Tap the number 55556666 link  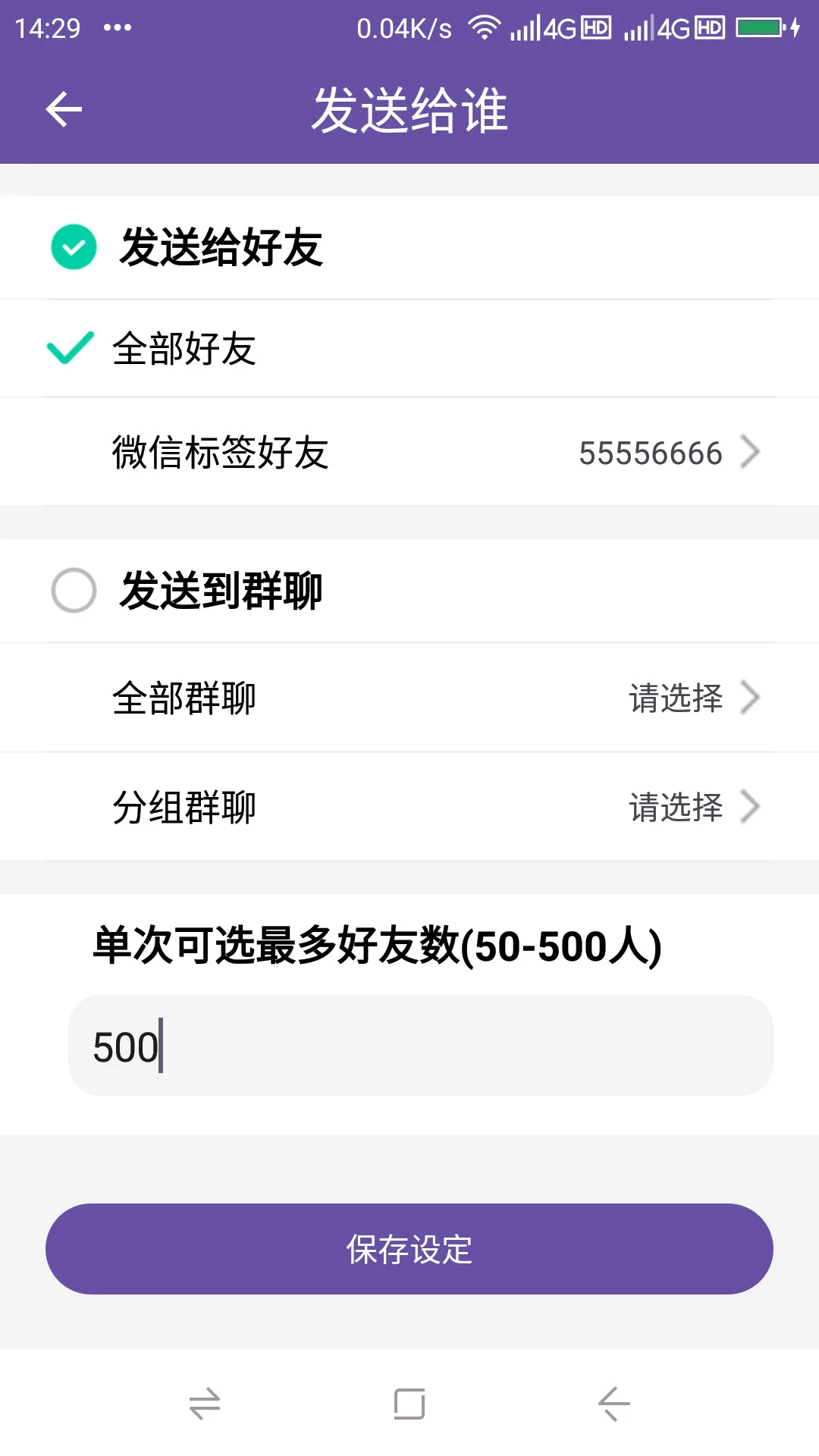click(x=648, y=452)
